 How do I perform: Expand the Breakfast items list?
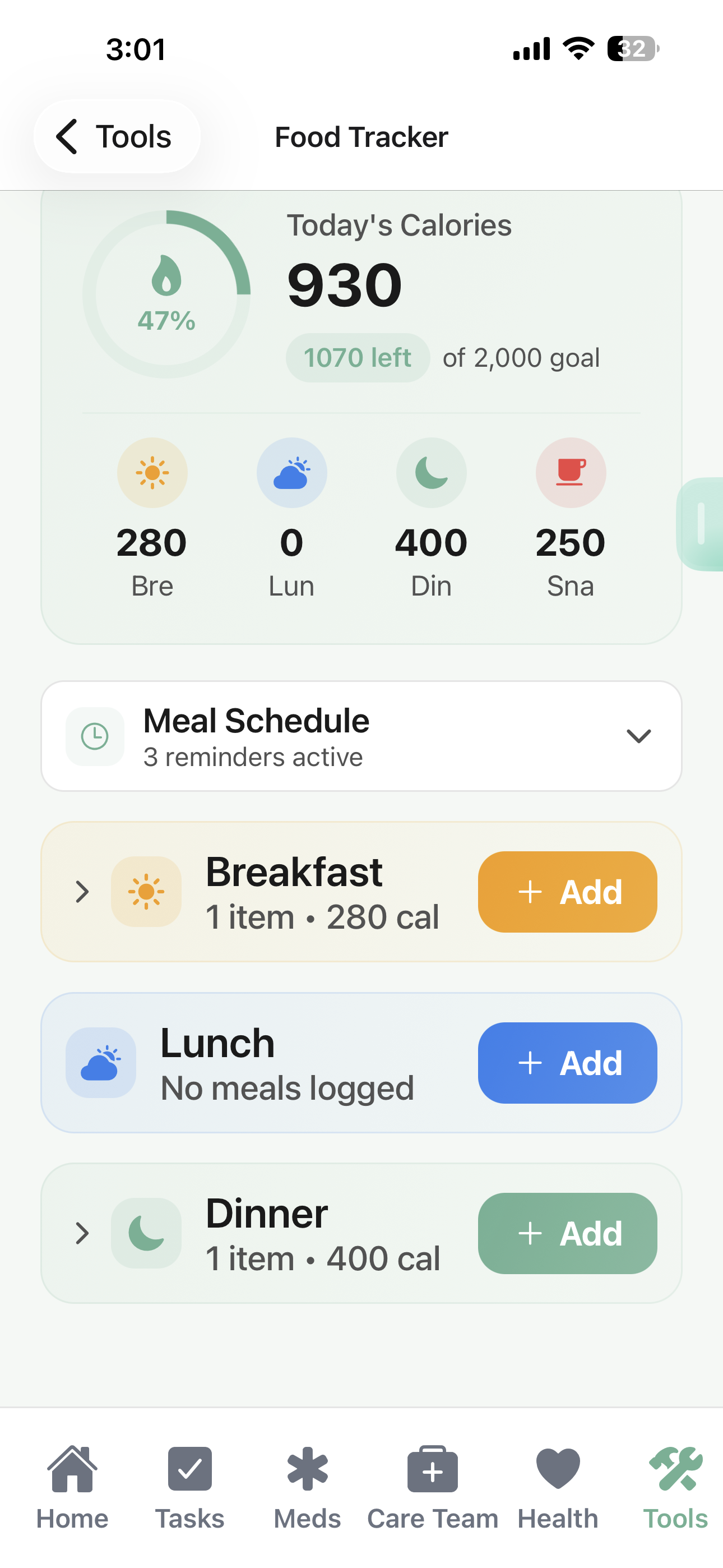click(83, 892)
